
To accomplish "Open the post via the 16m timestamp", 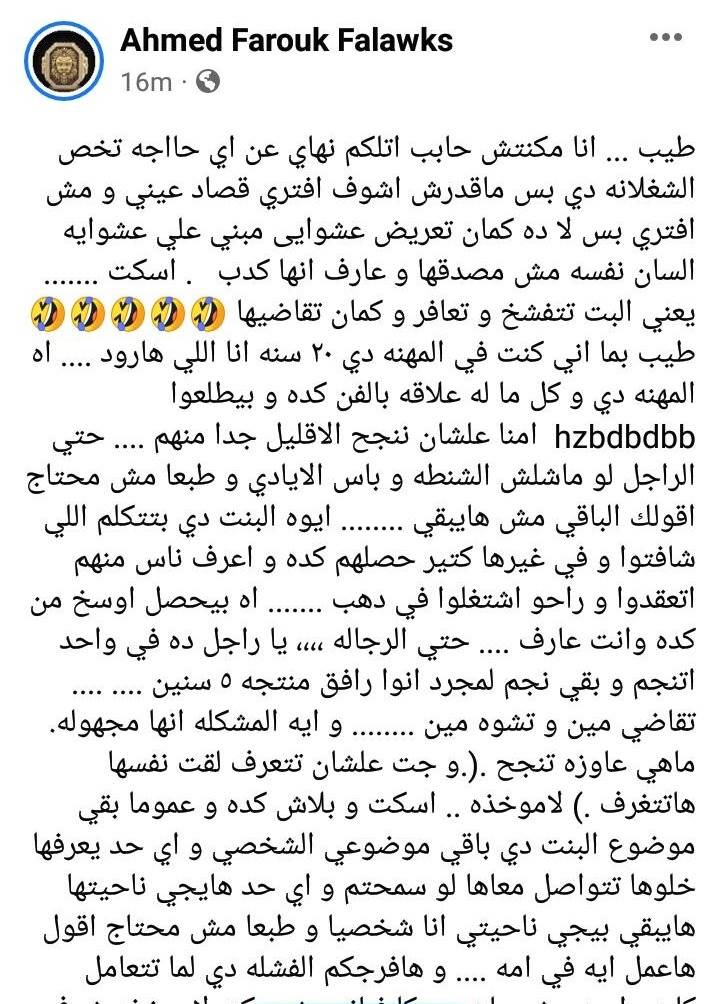I will coord(146,82).
